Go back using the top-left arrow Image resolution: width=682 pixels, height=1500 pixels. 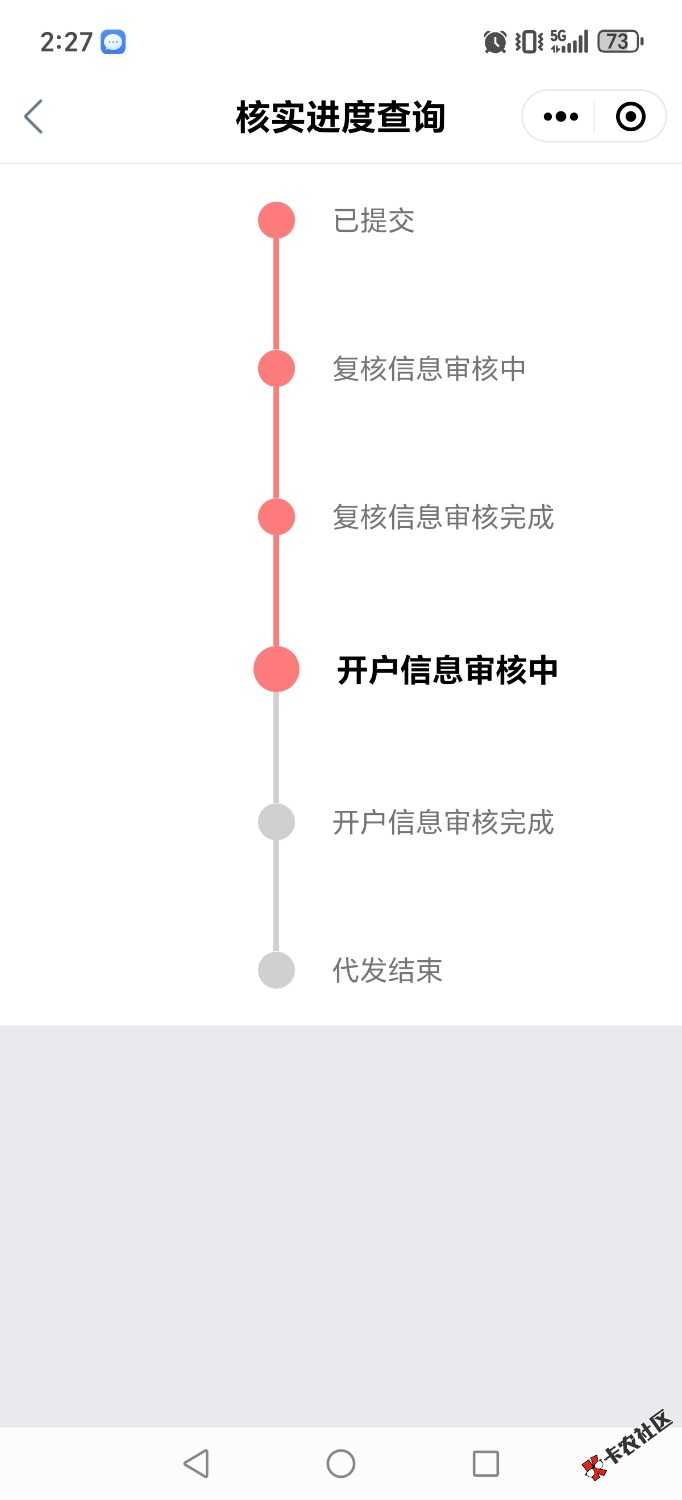33,117
